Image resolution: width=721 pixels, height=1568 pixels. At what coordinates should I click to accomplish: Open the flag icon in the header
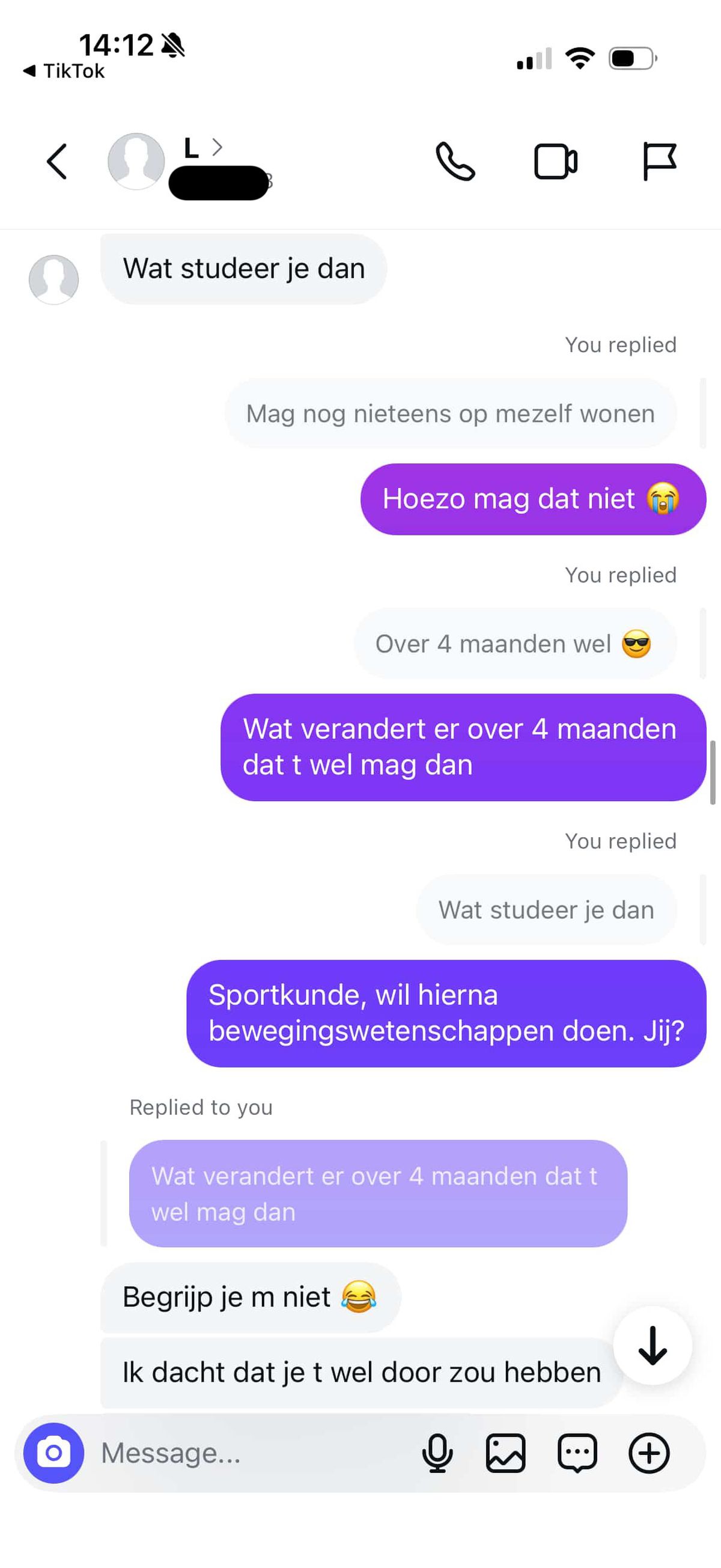[659, 162]
